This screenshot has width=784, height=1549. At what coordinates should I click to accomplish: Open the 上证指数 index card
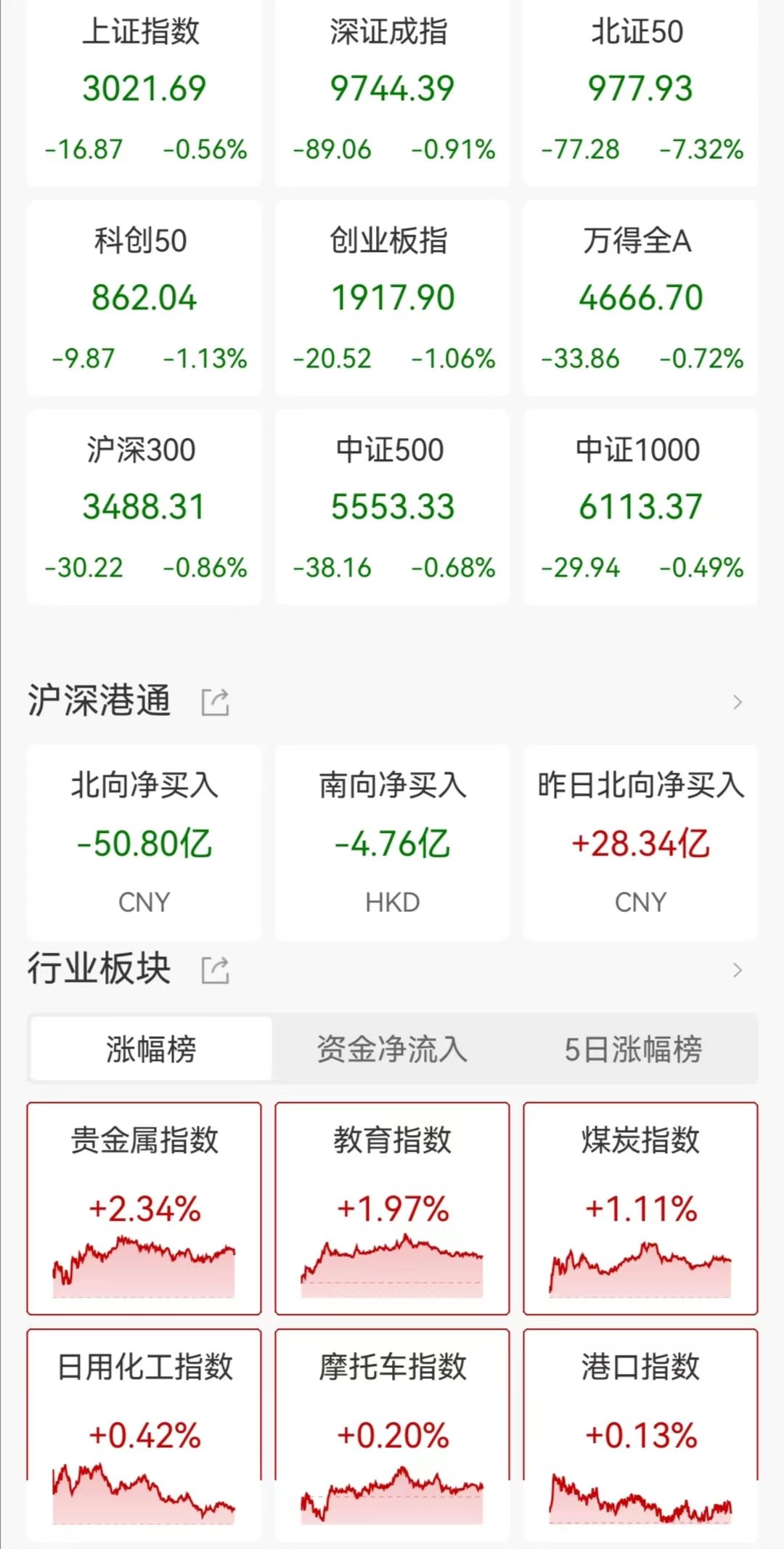(x=144, y=92)
